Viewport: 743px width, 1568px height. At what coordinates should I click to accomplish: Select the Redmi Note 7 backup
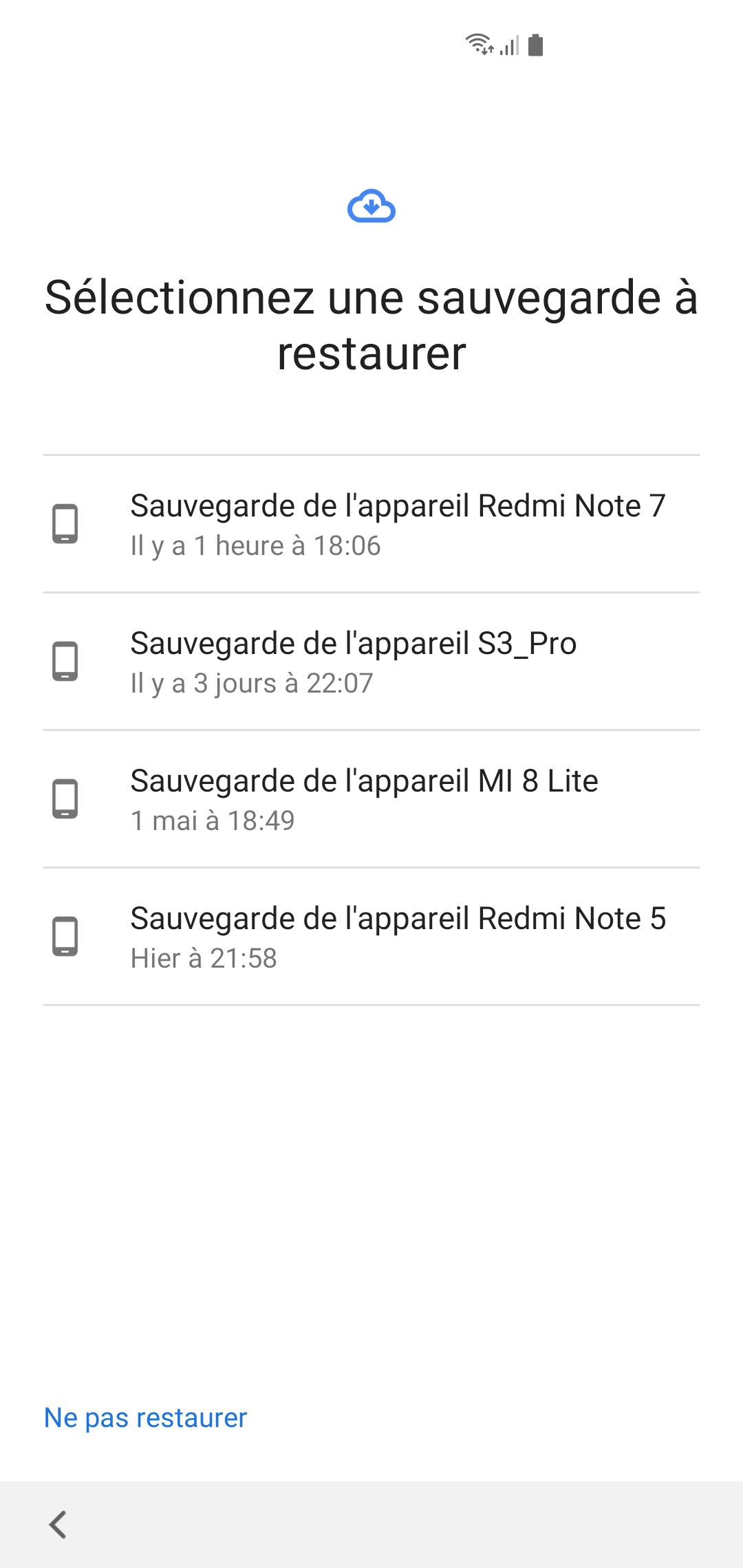point(371,524)
